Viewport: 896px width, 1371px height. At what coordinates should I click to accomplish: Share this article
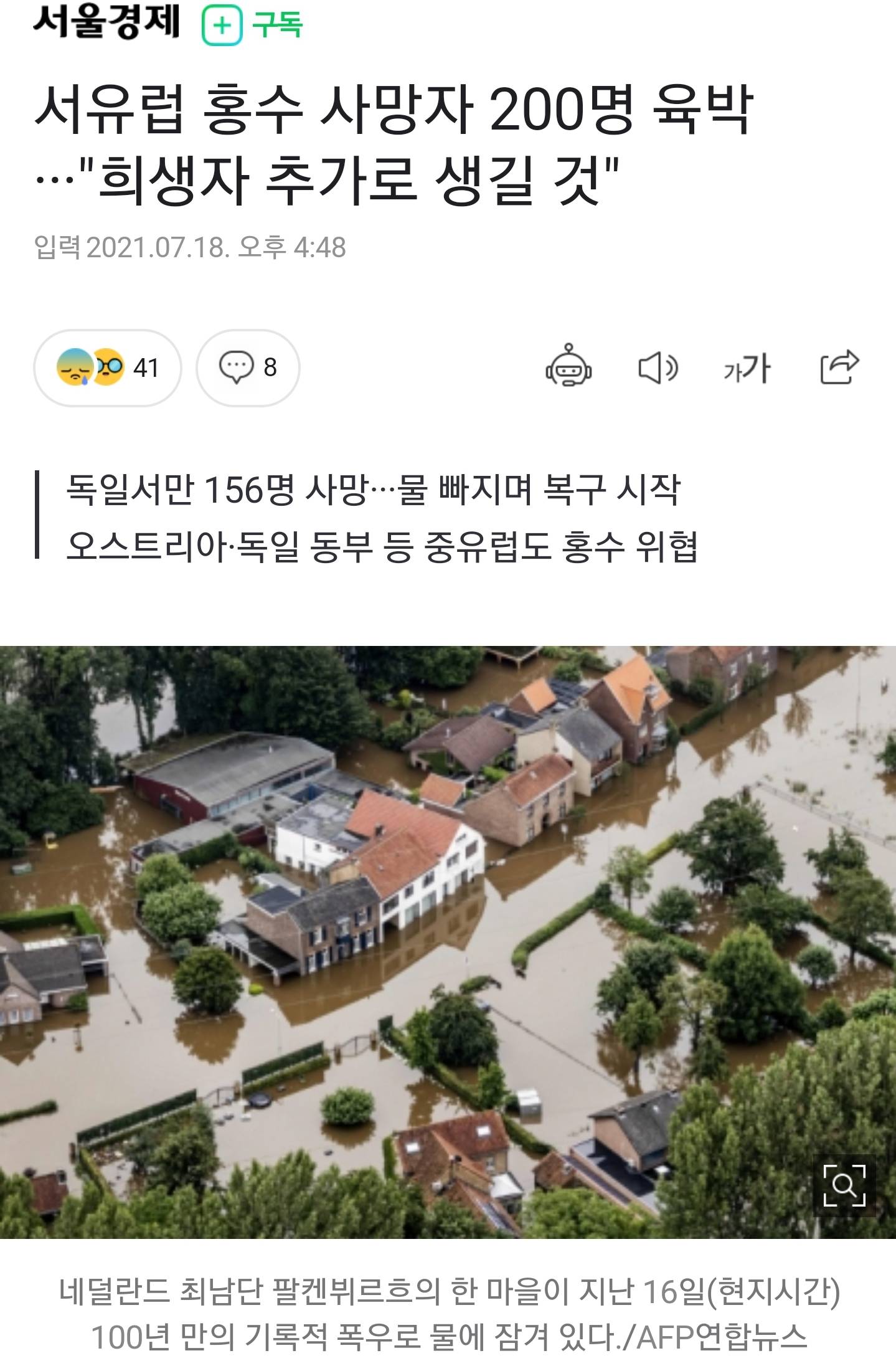pos(839,368)
